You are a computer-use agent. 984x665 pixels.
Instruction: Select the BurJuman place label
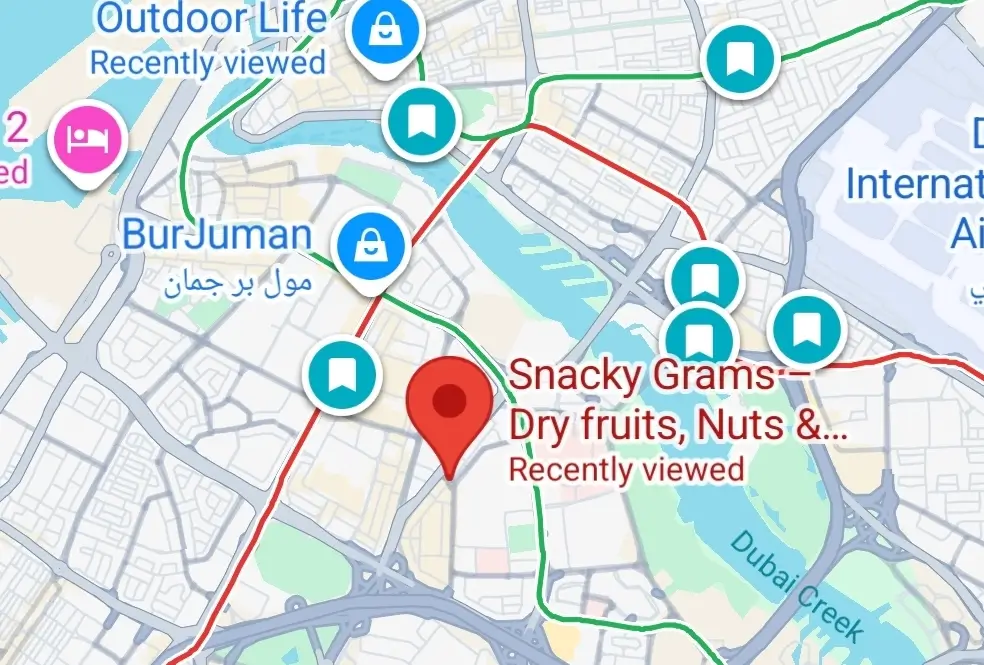point(217,237)
